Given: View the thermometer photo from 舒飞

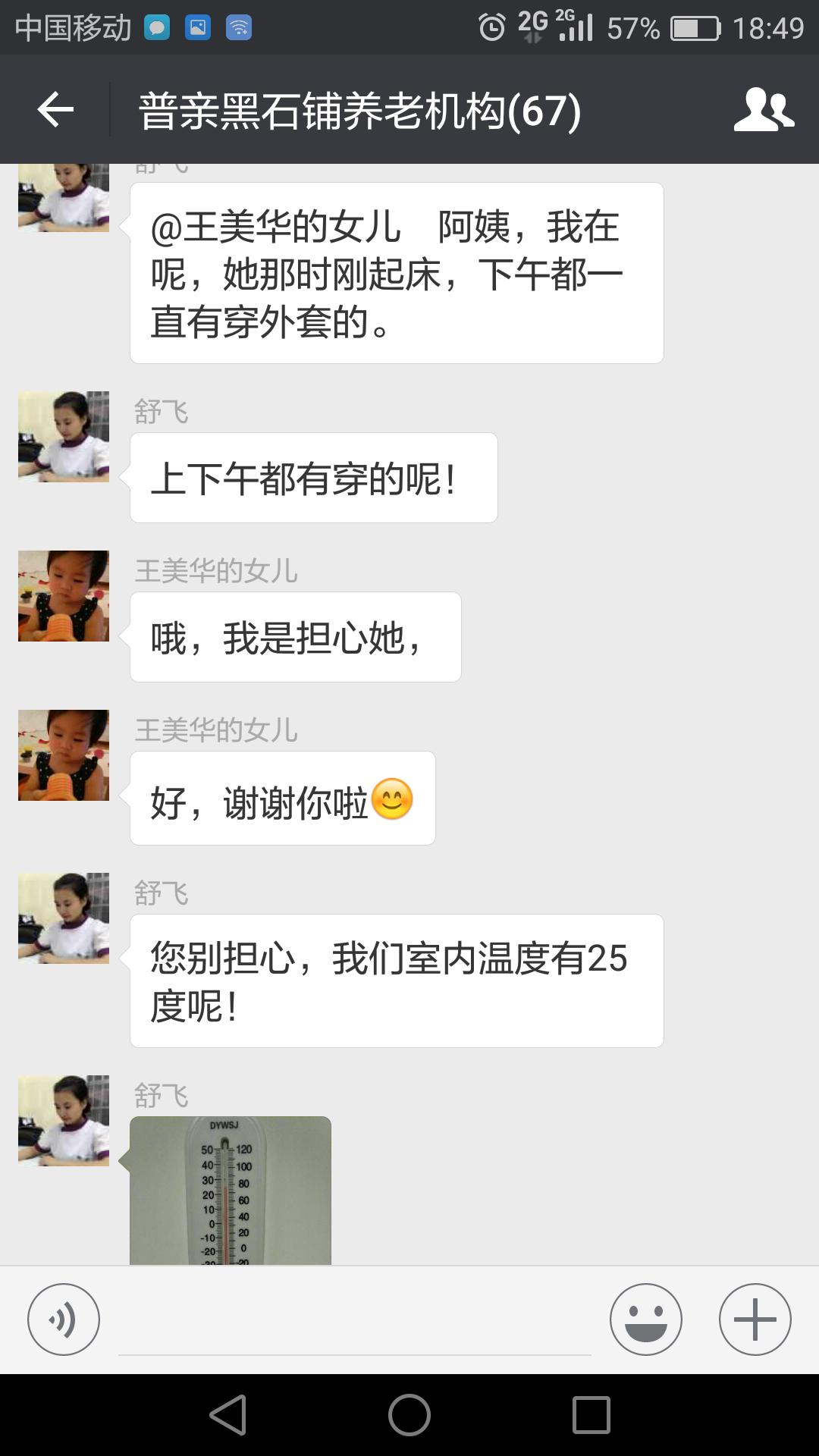Looking at the screenshot, I should (x=231, y=1191).
